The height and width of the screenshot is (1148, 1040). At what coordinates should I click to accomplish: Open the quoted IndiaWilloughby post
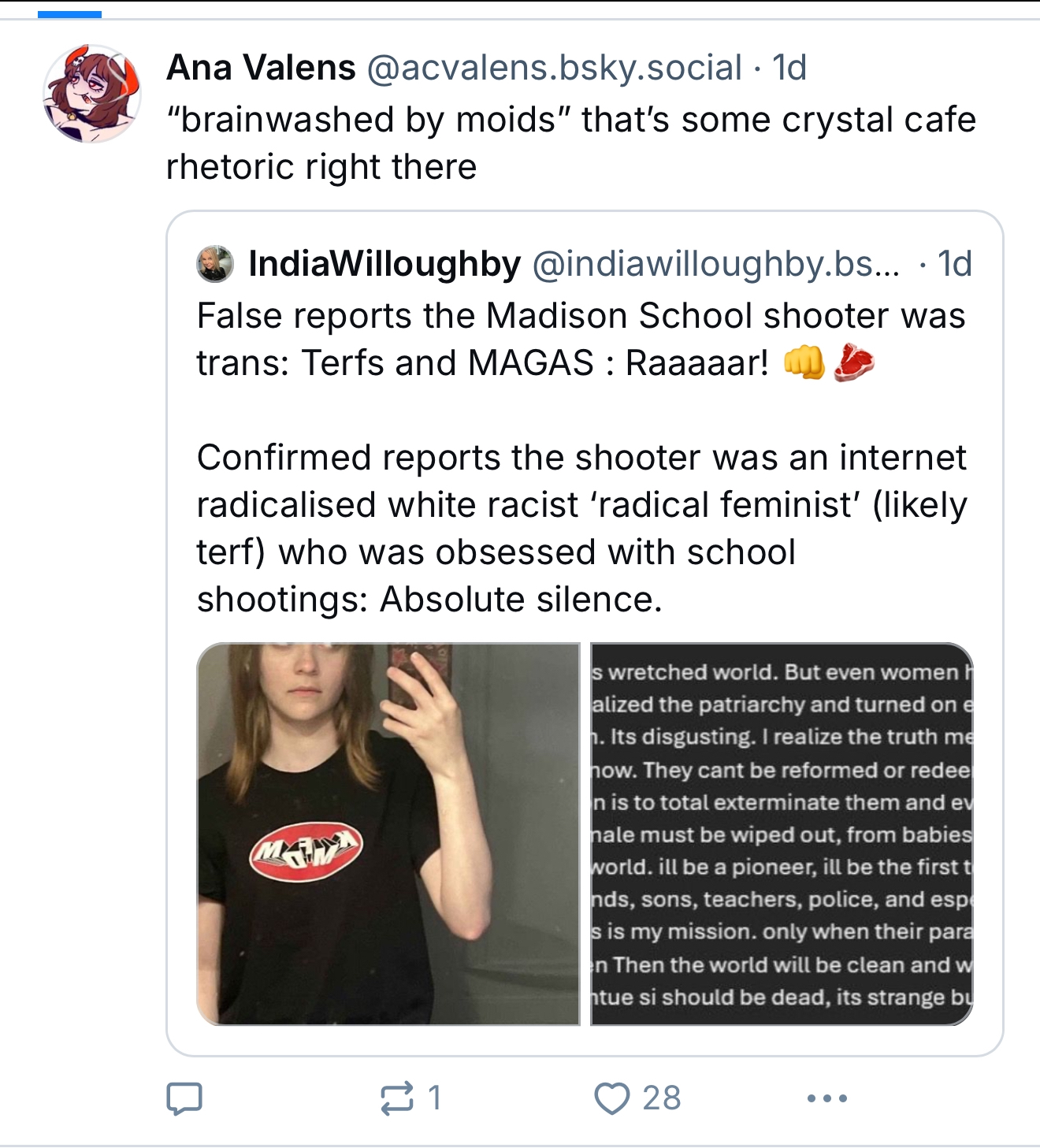coord(583,457)
